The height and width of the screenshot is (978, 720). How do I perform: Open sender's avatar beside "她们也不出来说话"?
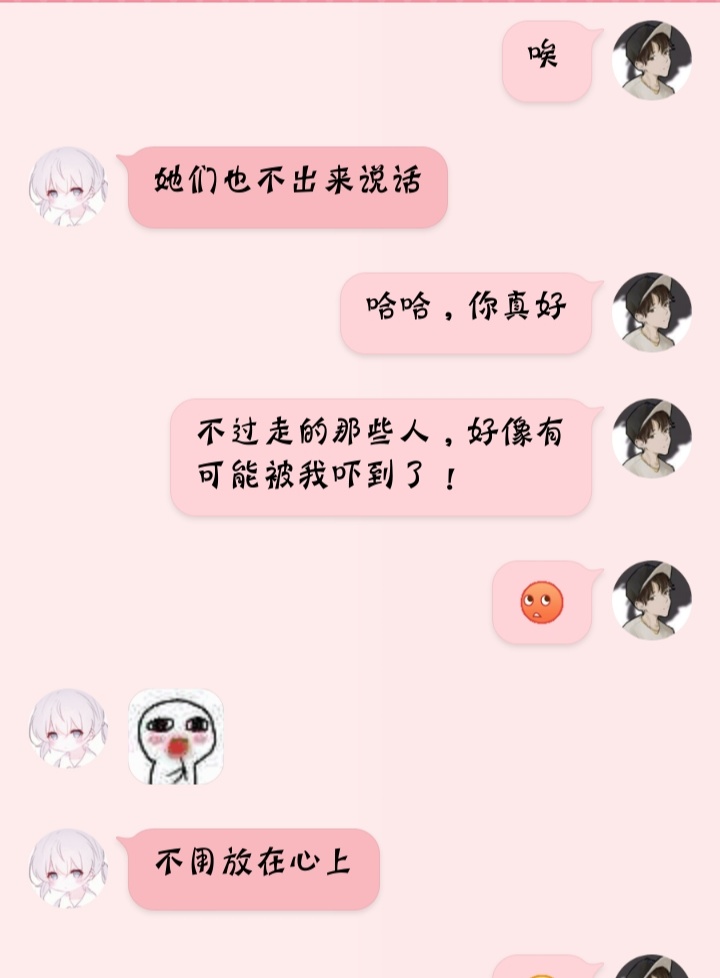pyautogui.click(x=67, y=187)
